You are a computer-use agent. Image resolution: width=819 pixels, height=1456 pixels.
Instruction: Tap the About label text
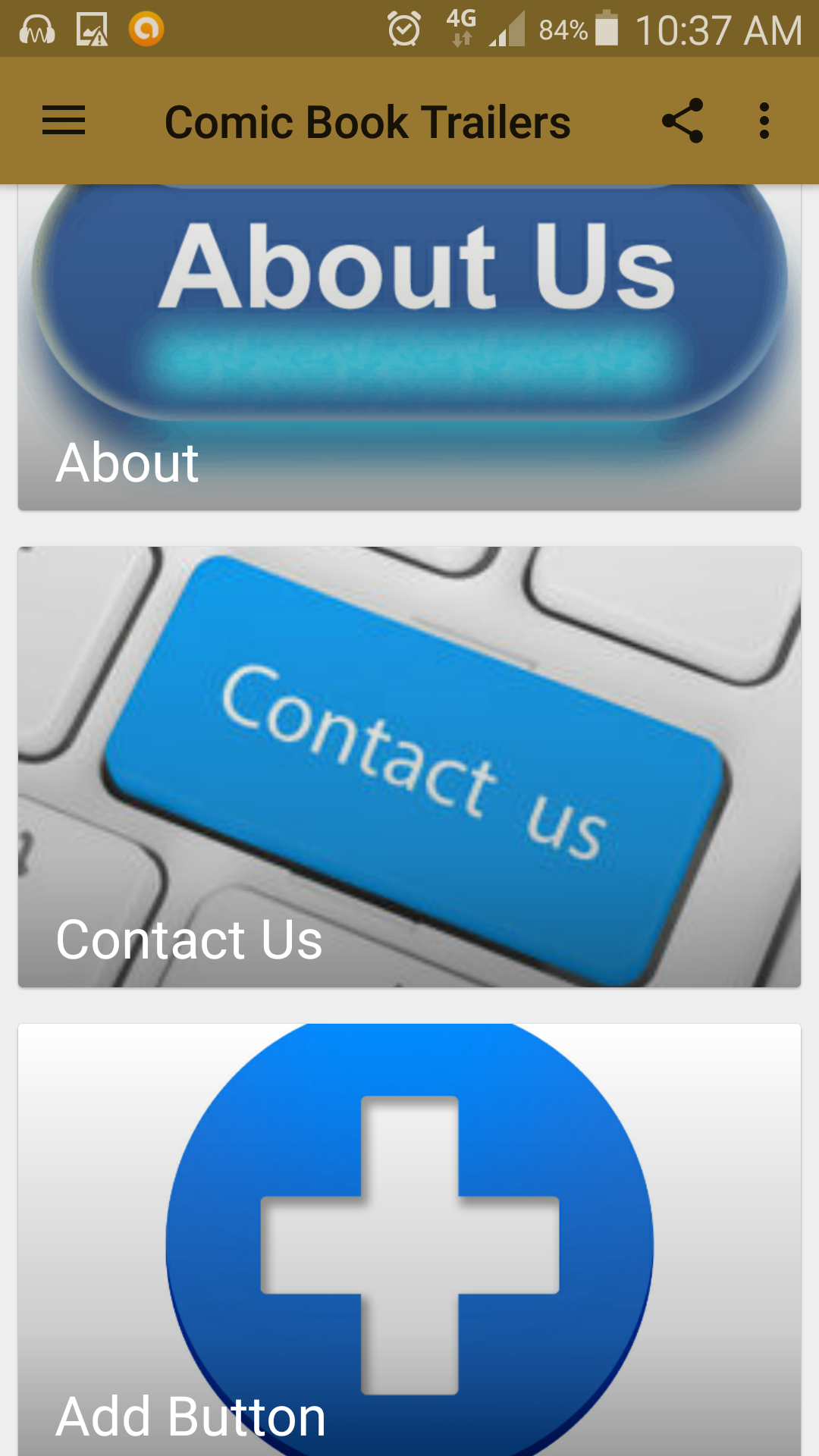point(127,464)
